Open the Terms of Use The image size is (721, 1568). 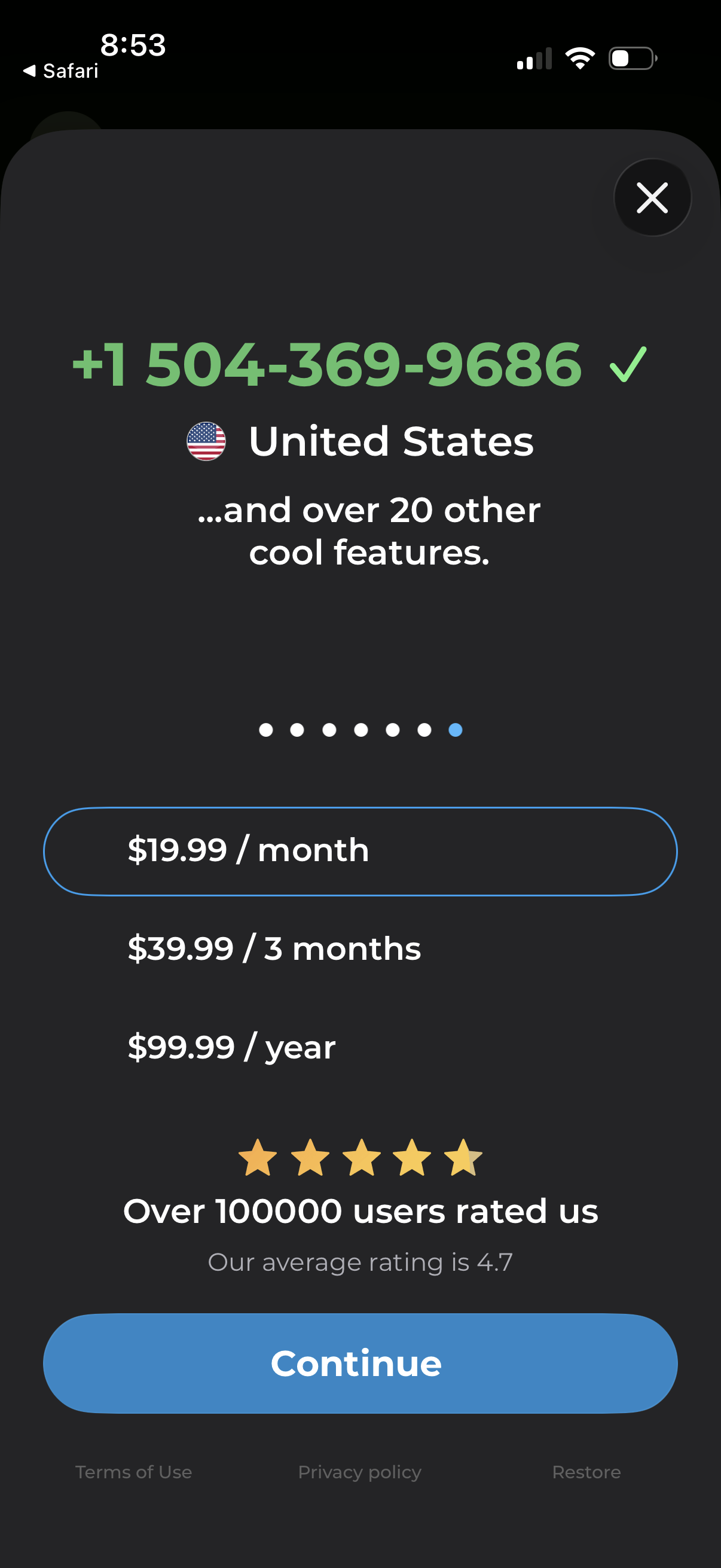(133, 1472)
